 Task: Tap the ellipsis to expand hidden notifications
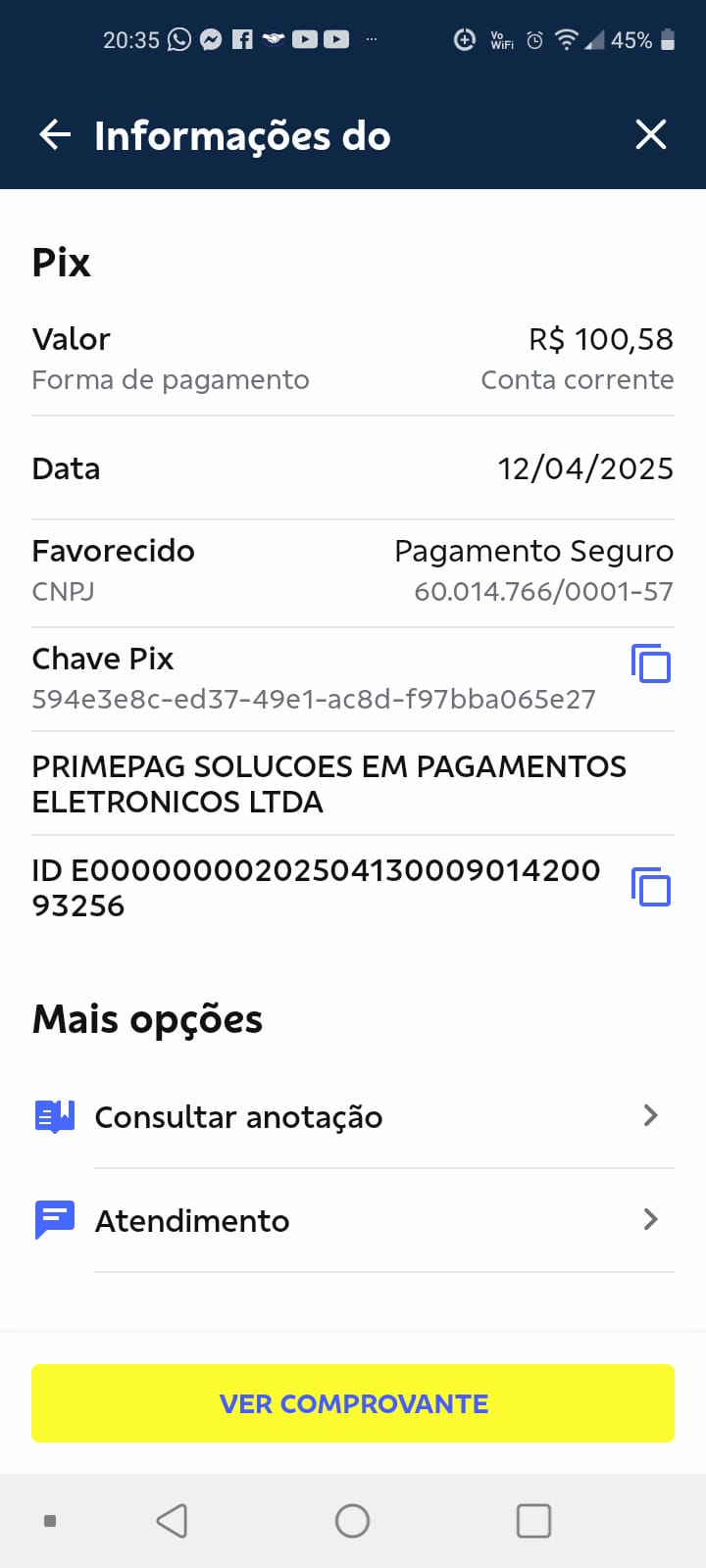tap(371, 39)
